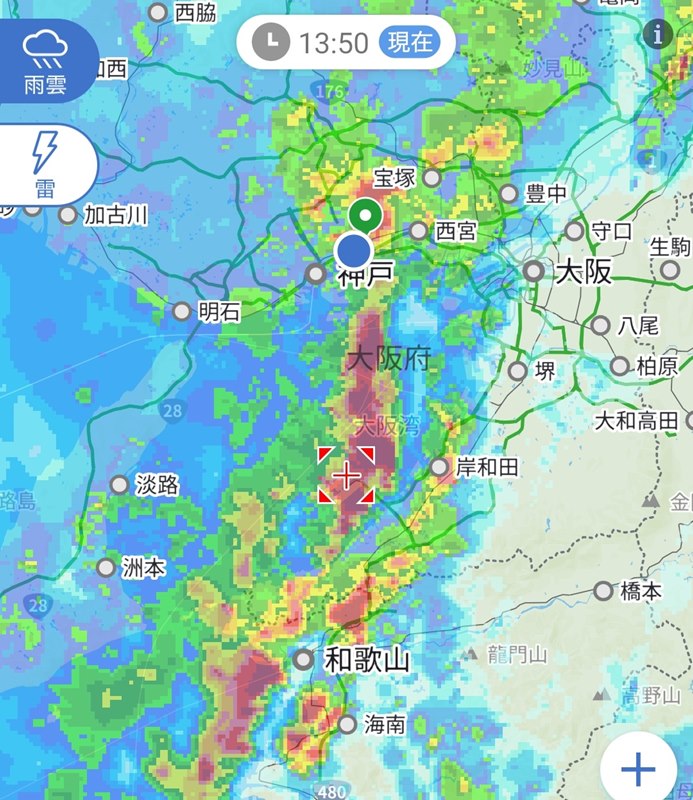Tap the green location pin near 神戸

(365, 214)
